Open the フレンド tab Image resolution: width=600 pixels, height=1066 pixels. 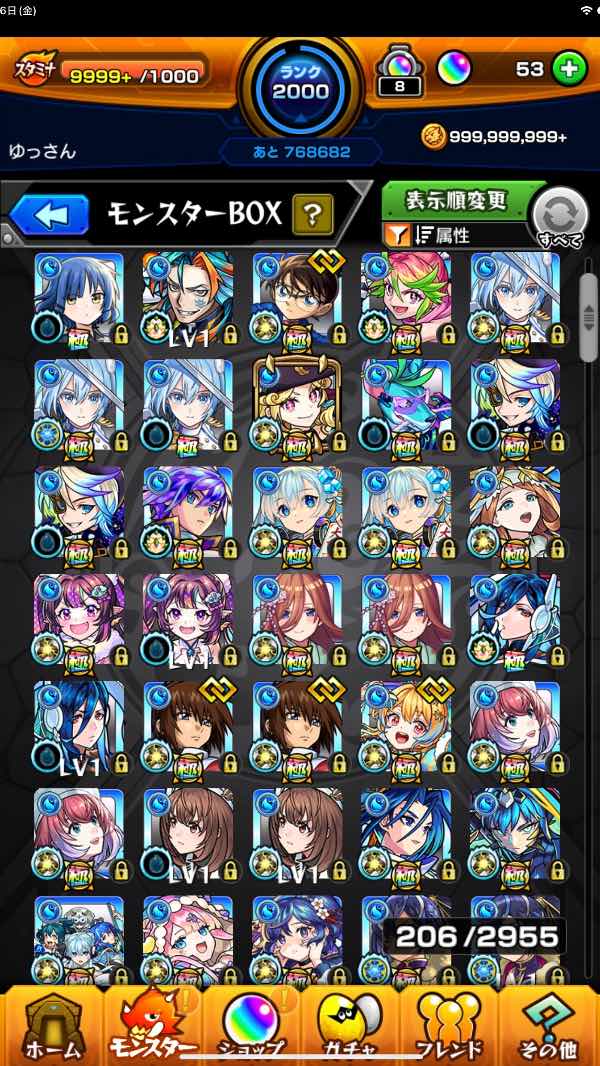coord(449,1026)
